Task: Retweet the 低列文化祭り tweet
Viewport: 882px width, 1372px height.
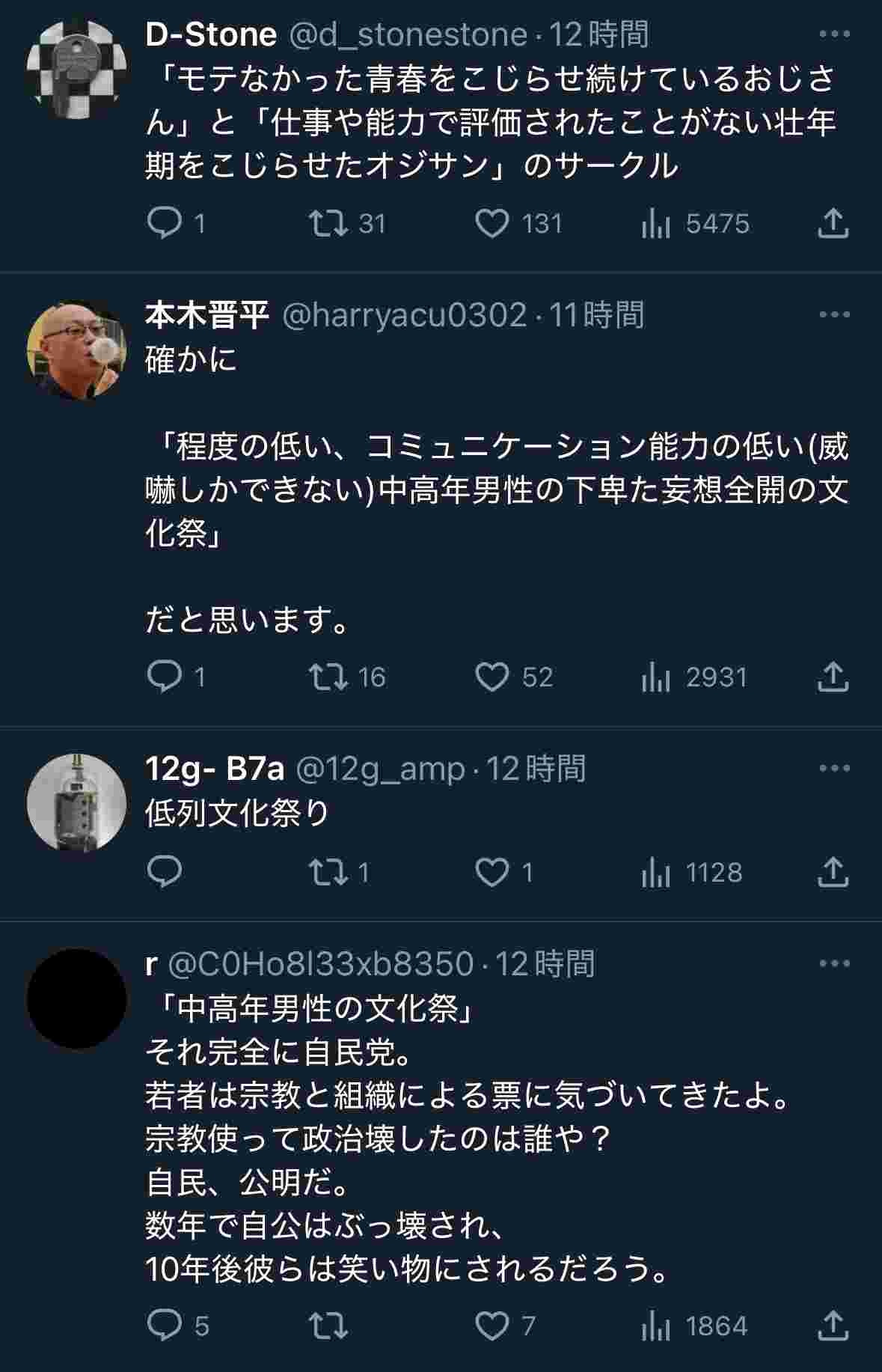Action: (328, 872)
